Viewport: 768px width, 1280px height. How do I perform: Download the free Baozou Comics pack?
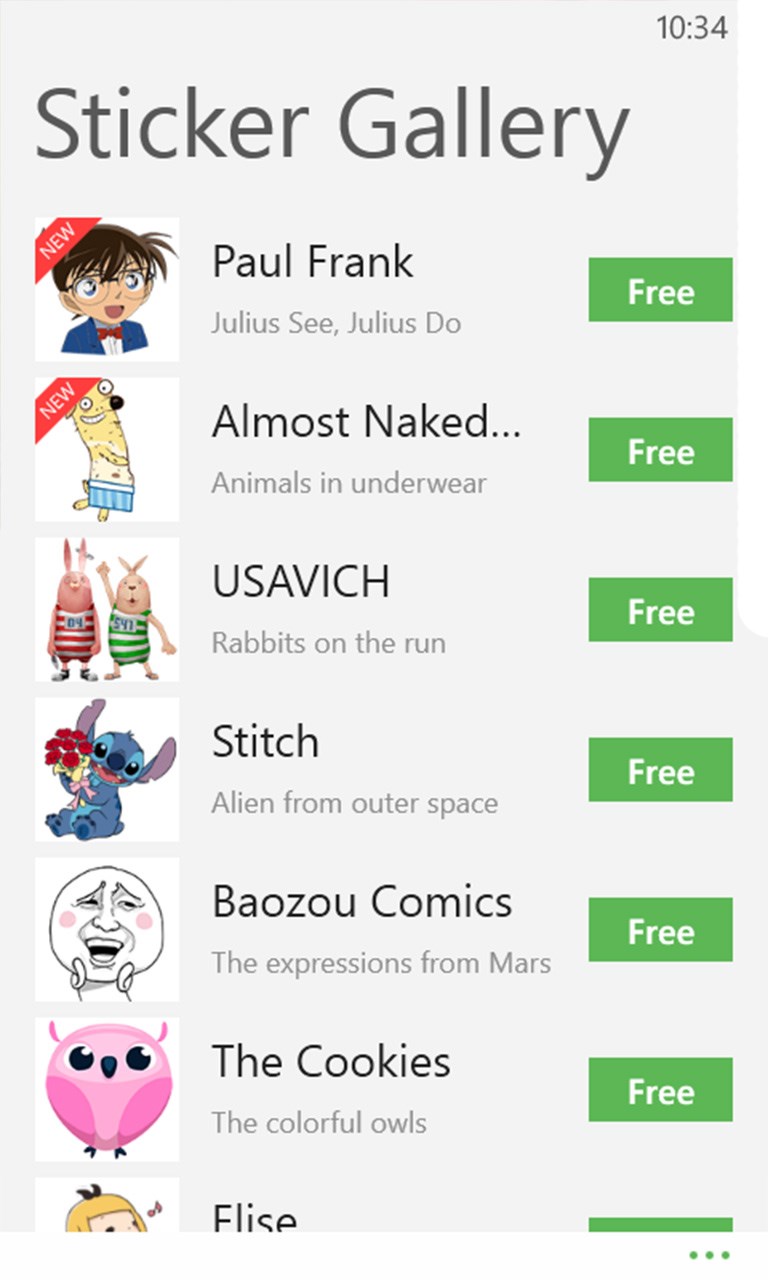pos(660,930)
